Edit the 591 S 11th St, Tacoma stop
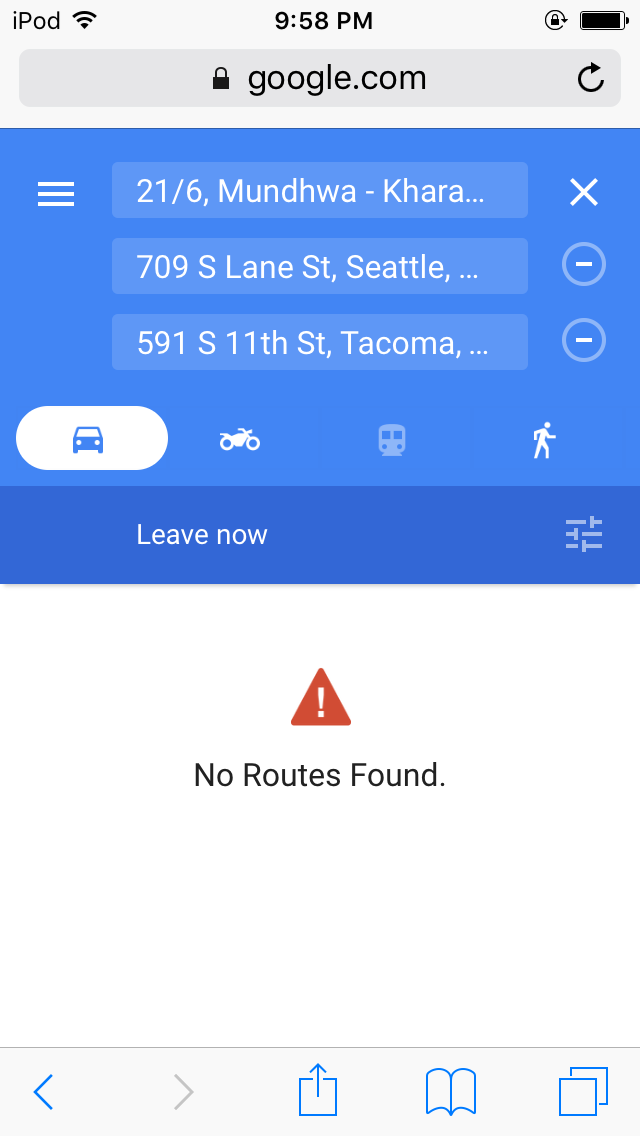This screenshot has width=640, height=1136. [x=319, y=342]
